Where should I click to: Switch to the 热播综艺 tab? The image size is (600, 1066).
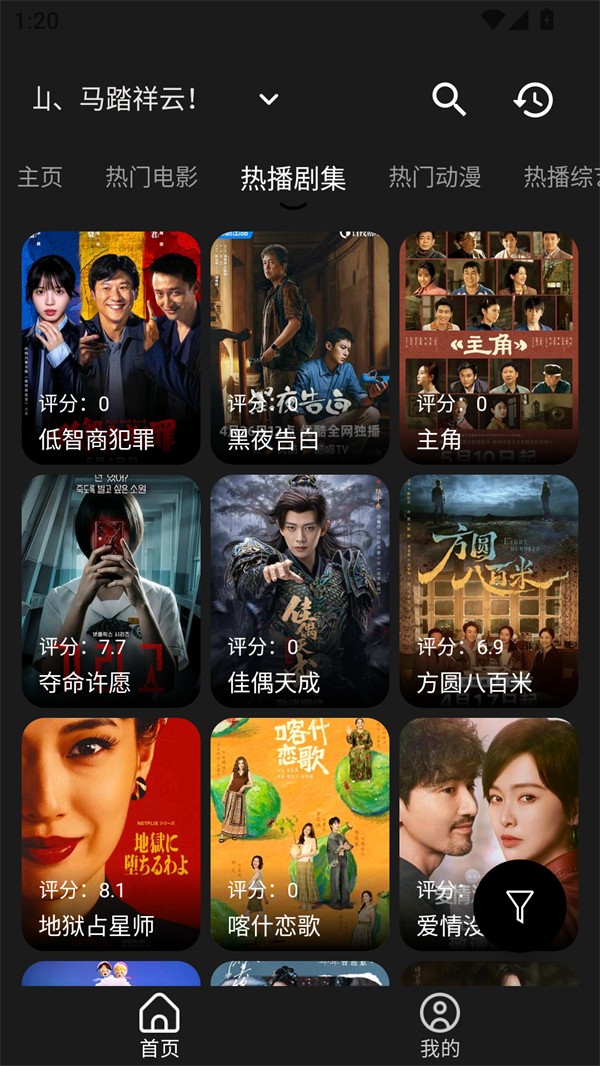tap(562, 177)
